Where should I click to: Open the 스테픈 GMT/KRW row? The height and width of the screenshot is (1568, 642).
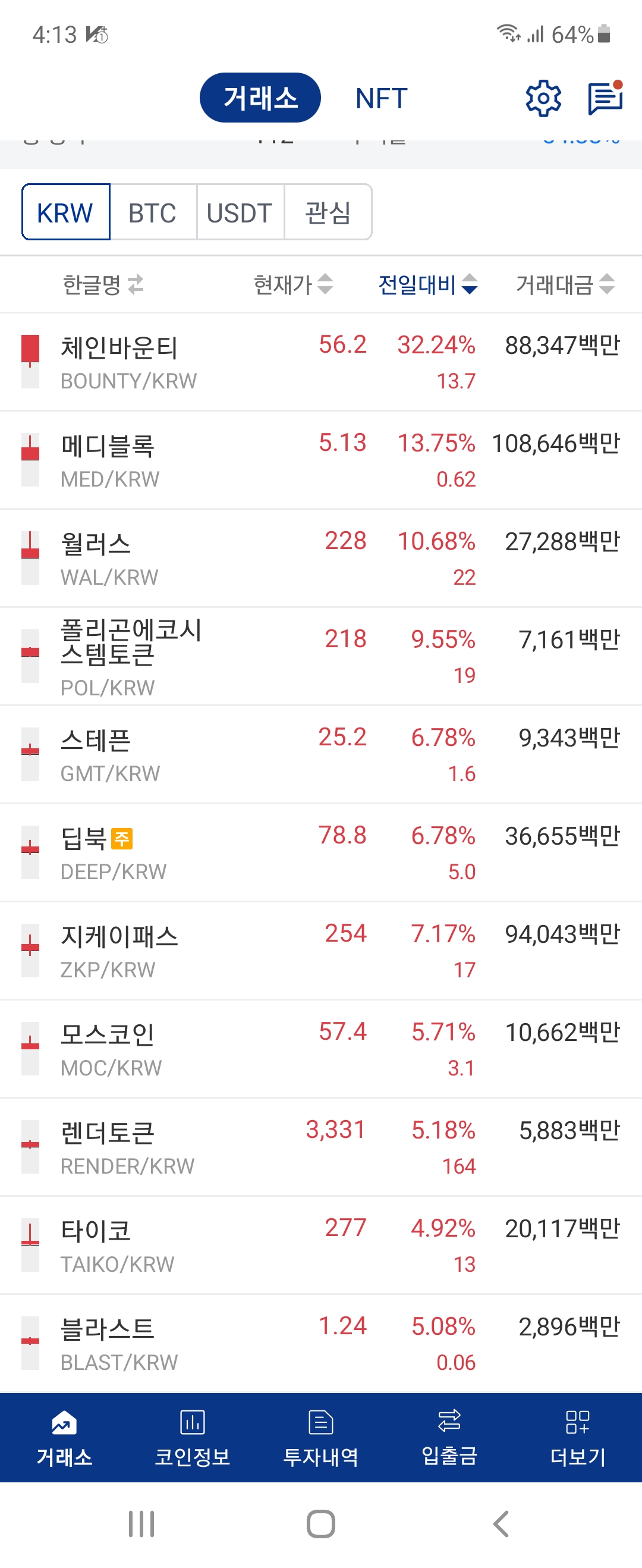pos(320,755)
